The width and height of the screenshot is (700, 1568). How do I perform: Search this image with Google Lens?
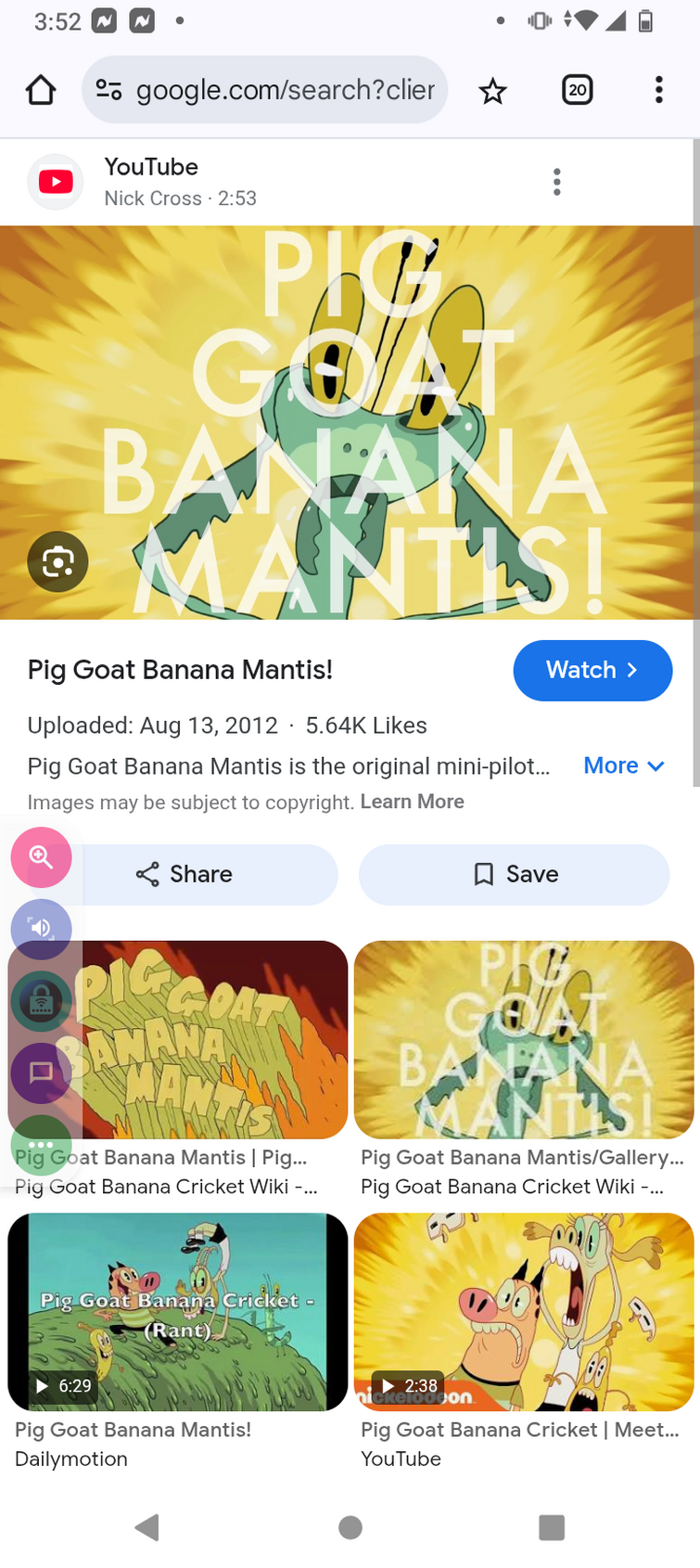click(x=57, y=561)
